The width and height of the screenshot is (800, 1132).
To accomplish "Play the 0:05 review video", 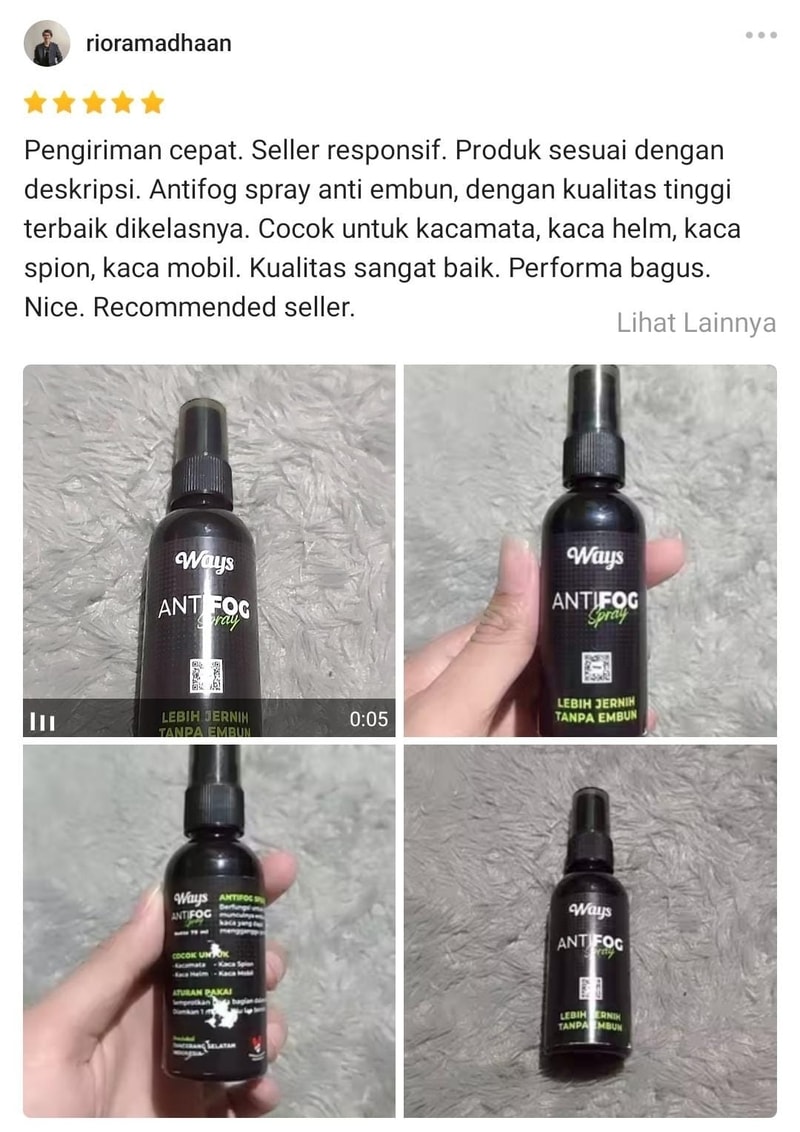I will click(209, 550).
